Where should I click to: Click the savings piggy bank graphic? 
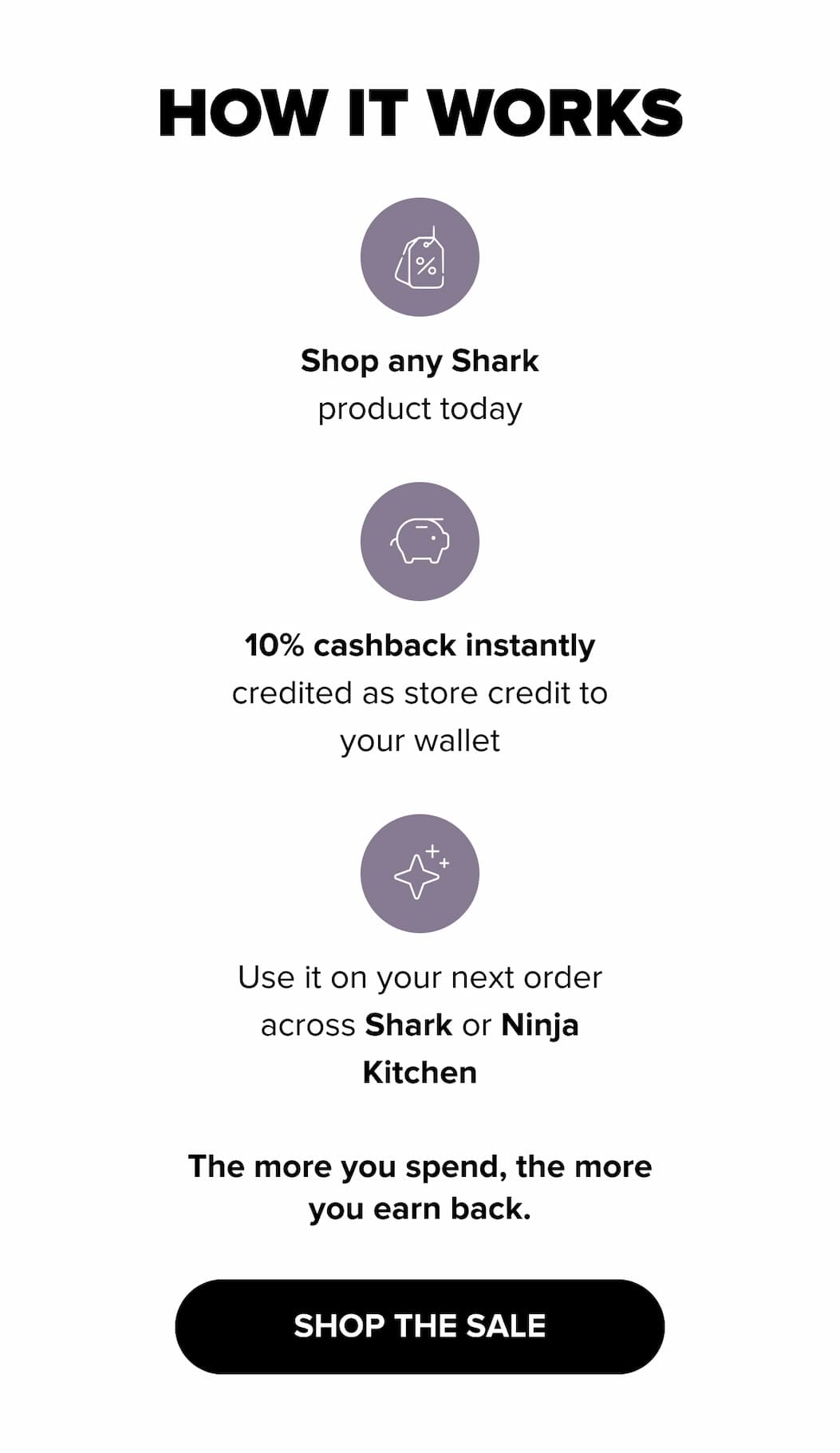(x=420, y=541)
